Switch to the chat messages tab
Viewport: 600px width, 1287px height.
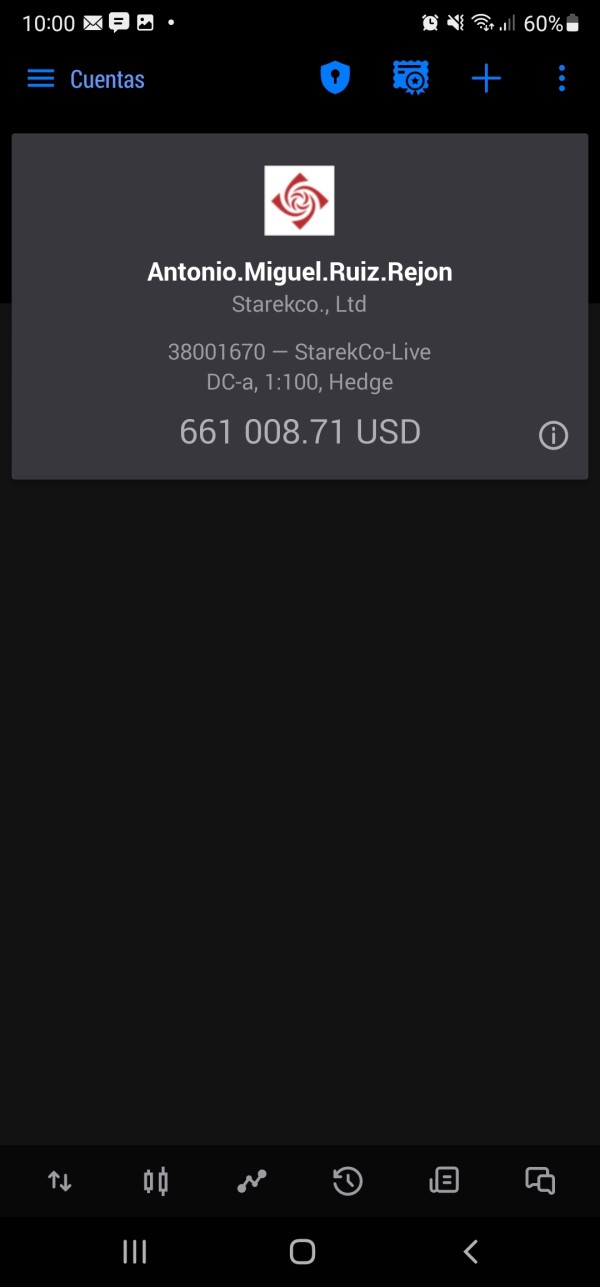540,1181
